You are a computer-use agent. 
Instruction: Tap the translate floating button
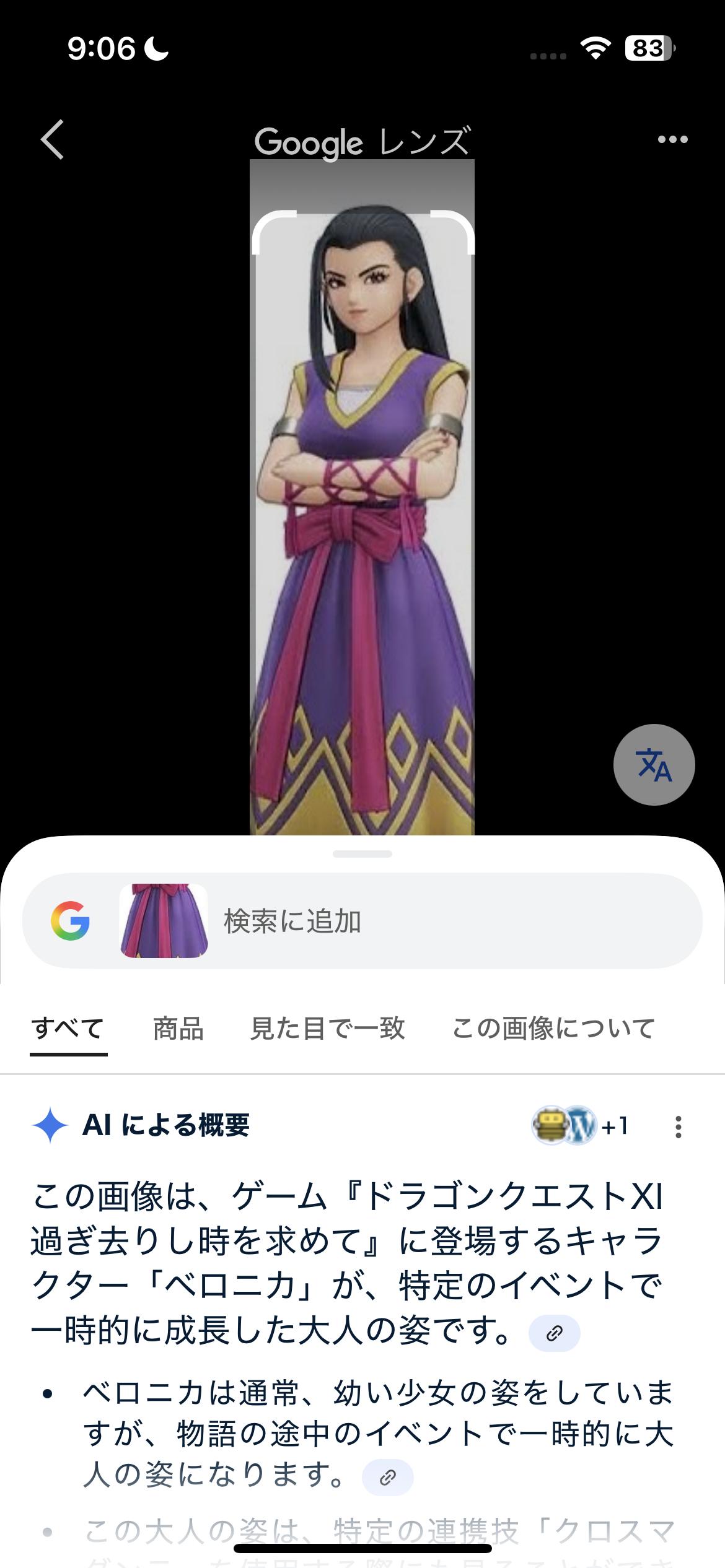pos(654,765)
